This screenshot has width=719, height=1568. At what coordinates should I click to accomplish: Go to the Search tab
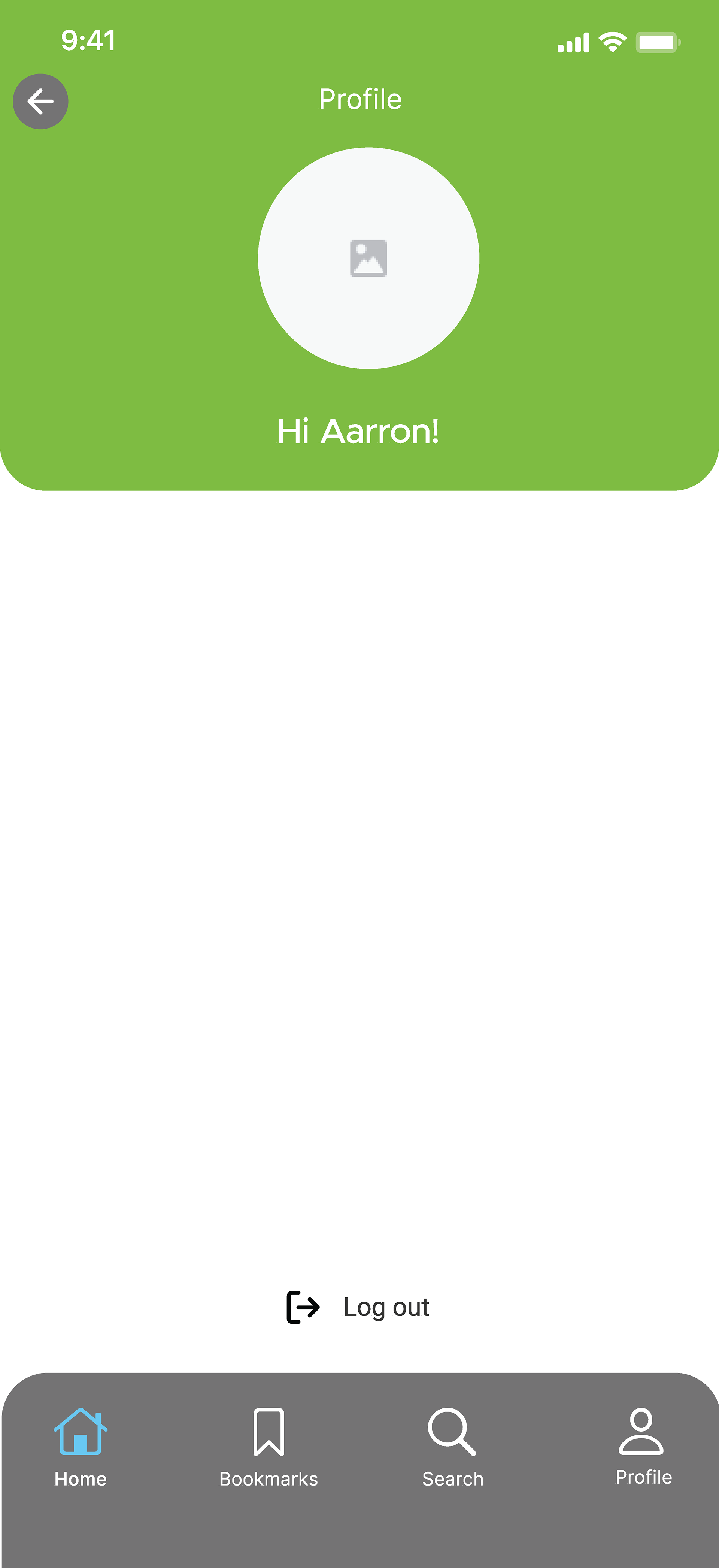click(453, 1447)
